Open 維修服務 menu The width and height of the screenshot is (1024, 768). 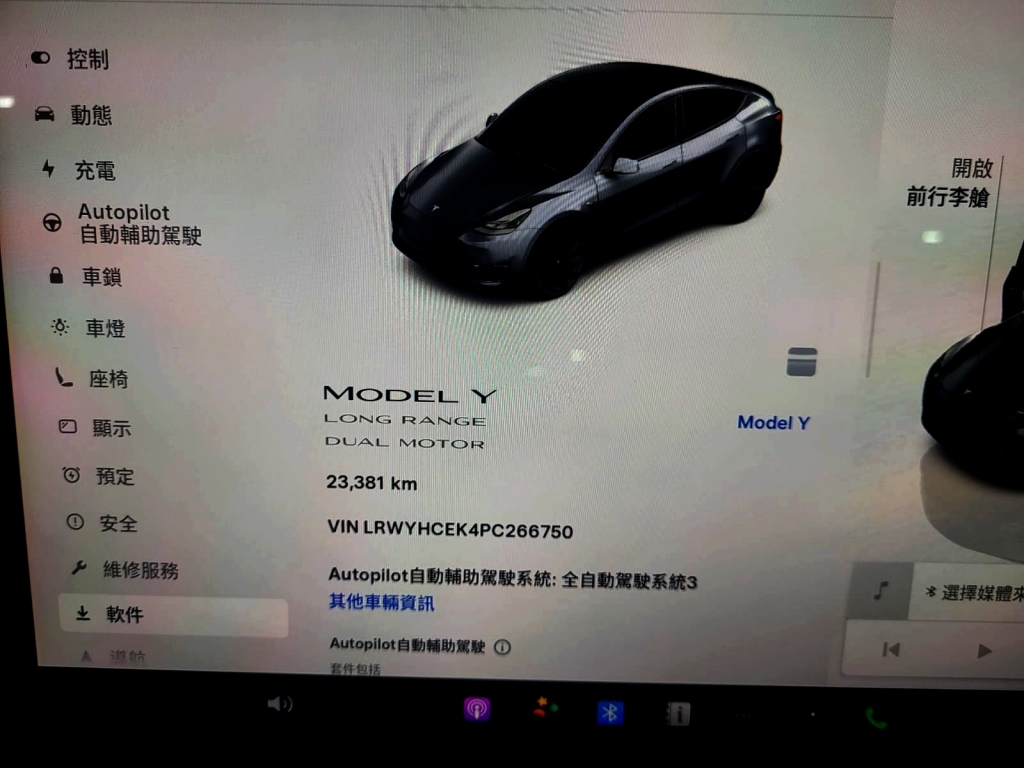[140, 571]
